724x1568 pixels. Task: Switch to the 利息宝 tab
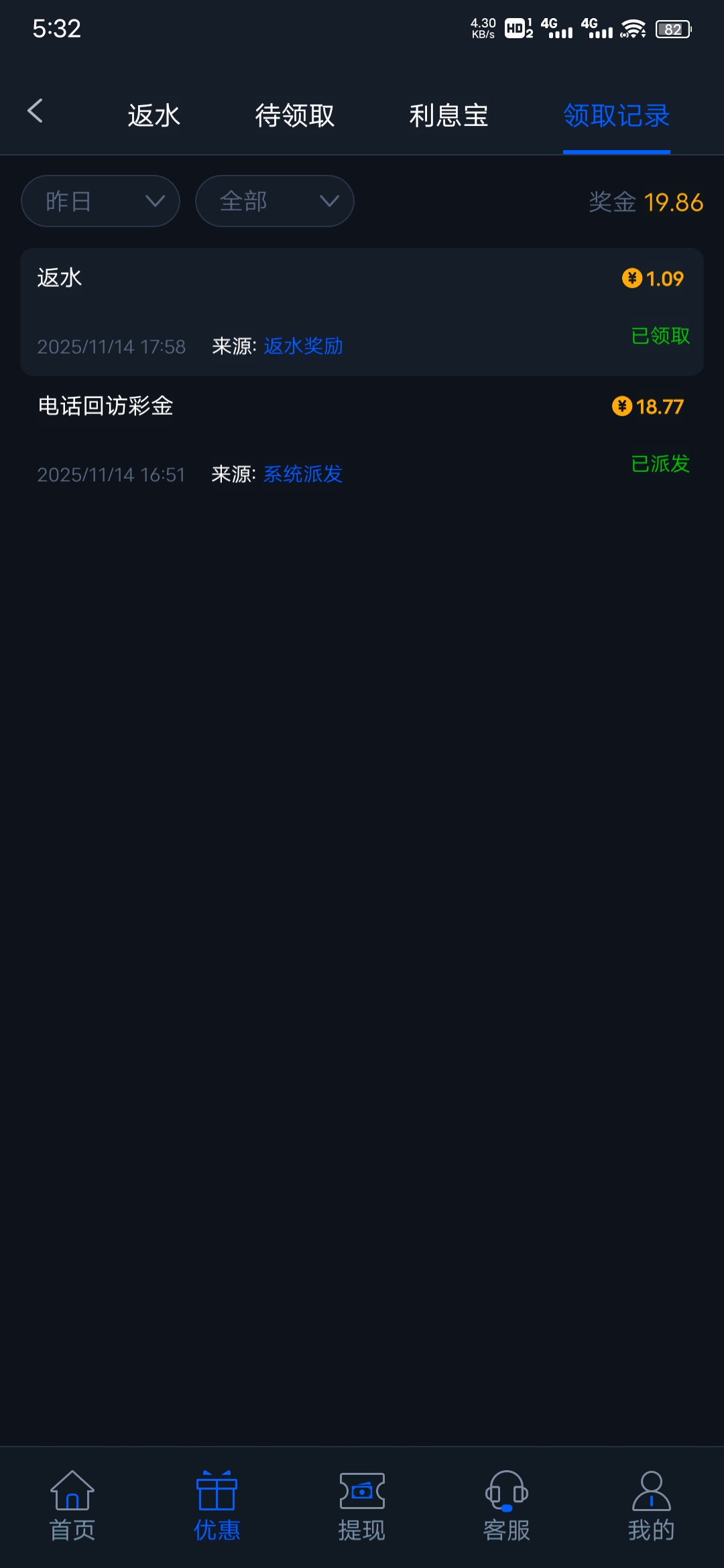448,116
